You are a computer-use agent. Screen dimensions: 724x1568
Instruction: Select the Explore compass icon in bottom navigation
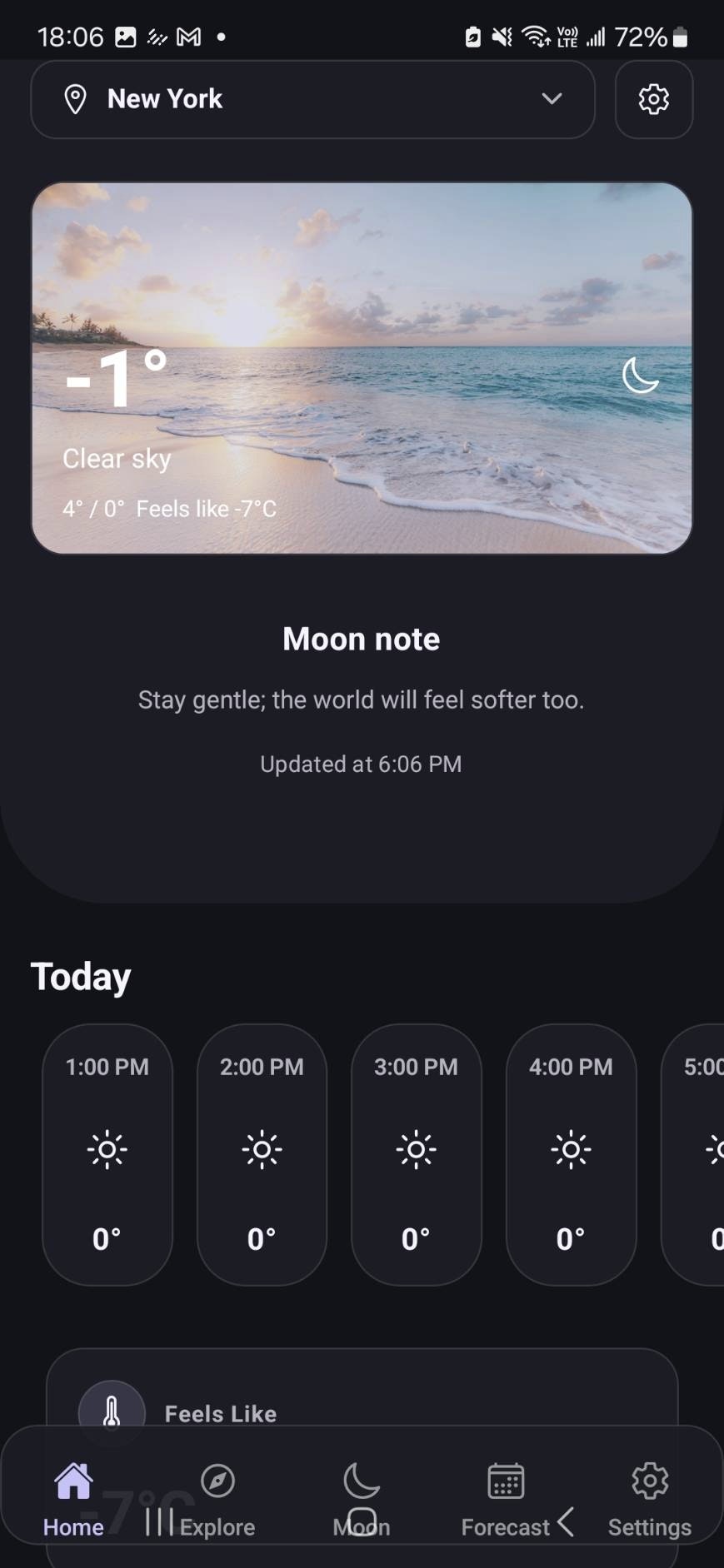(x=217, y=1481)
